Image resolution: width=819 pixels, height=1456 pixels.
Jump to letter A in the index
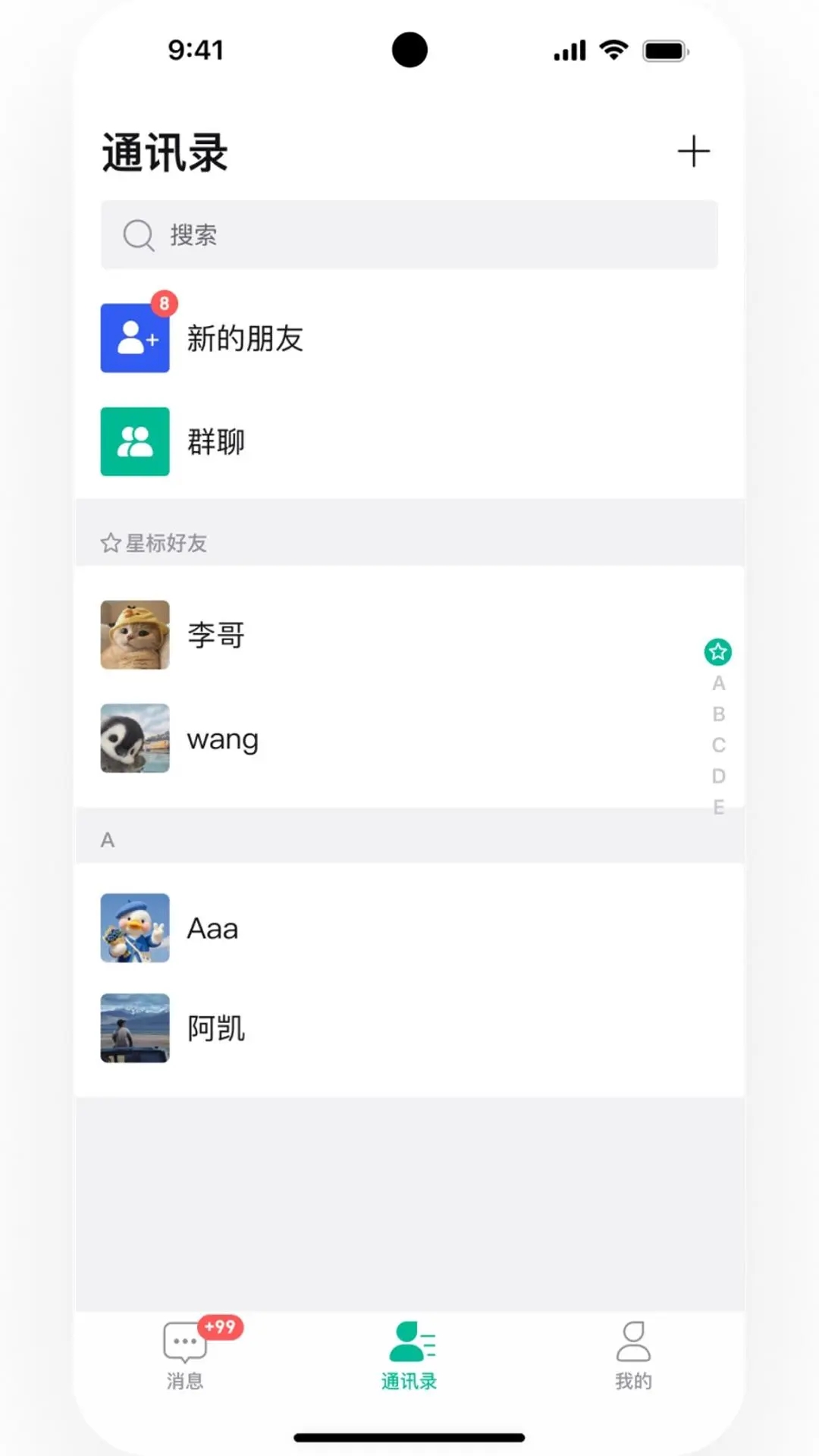[x=718, y=682]
